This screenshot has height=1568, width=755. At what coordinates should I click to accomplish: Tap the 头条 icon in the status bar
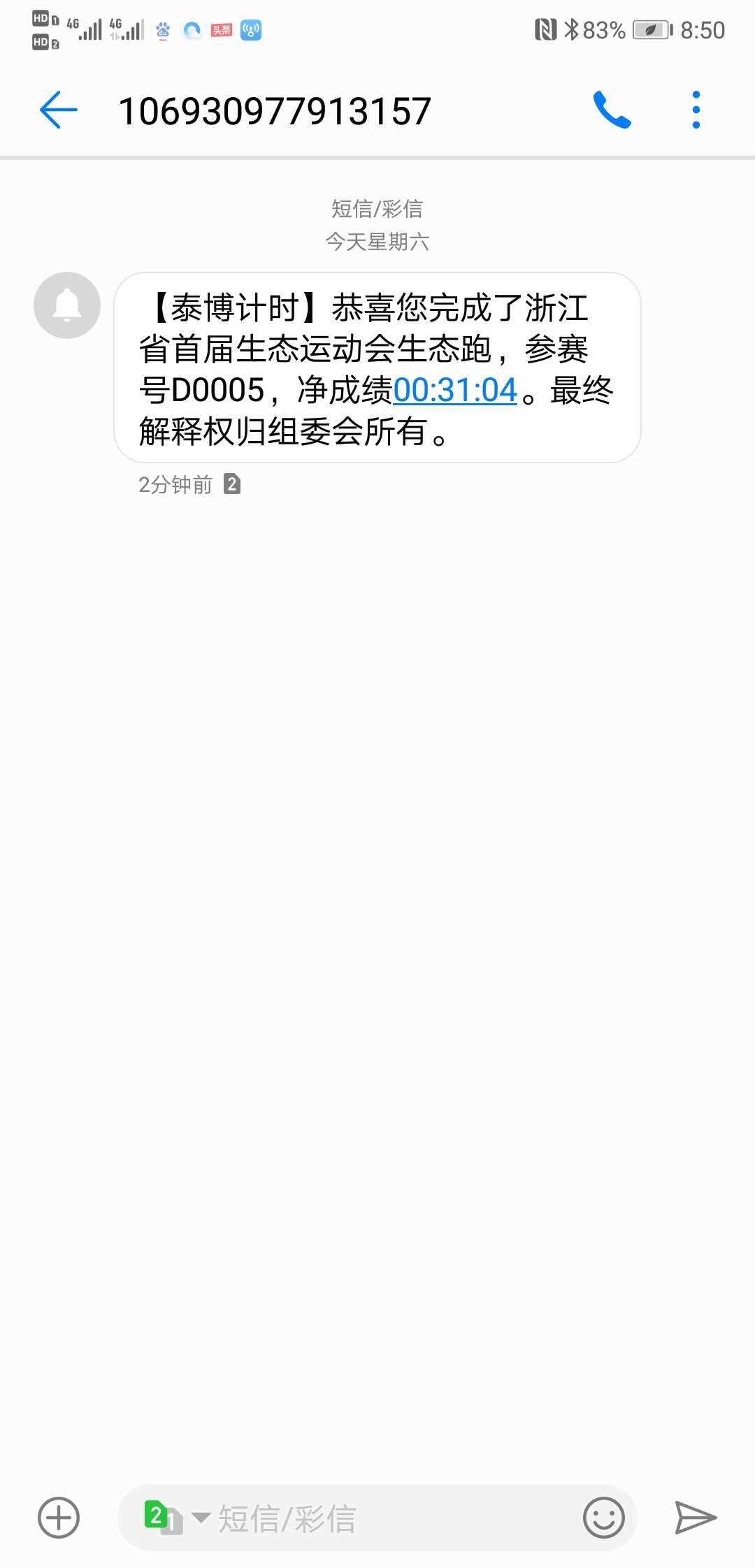(220, 30)
